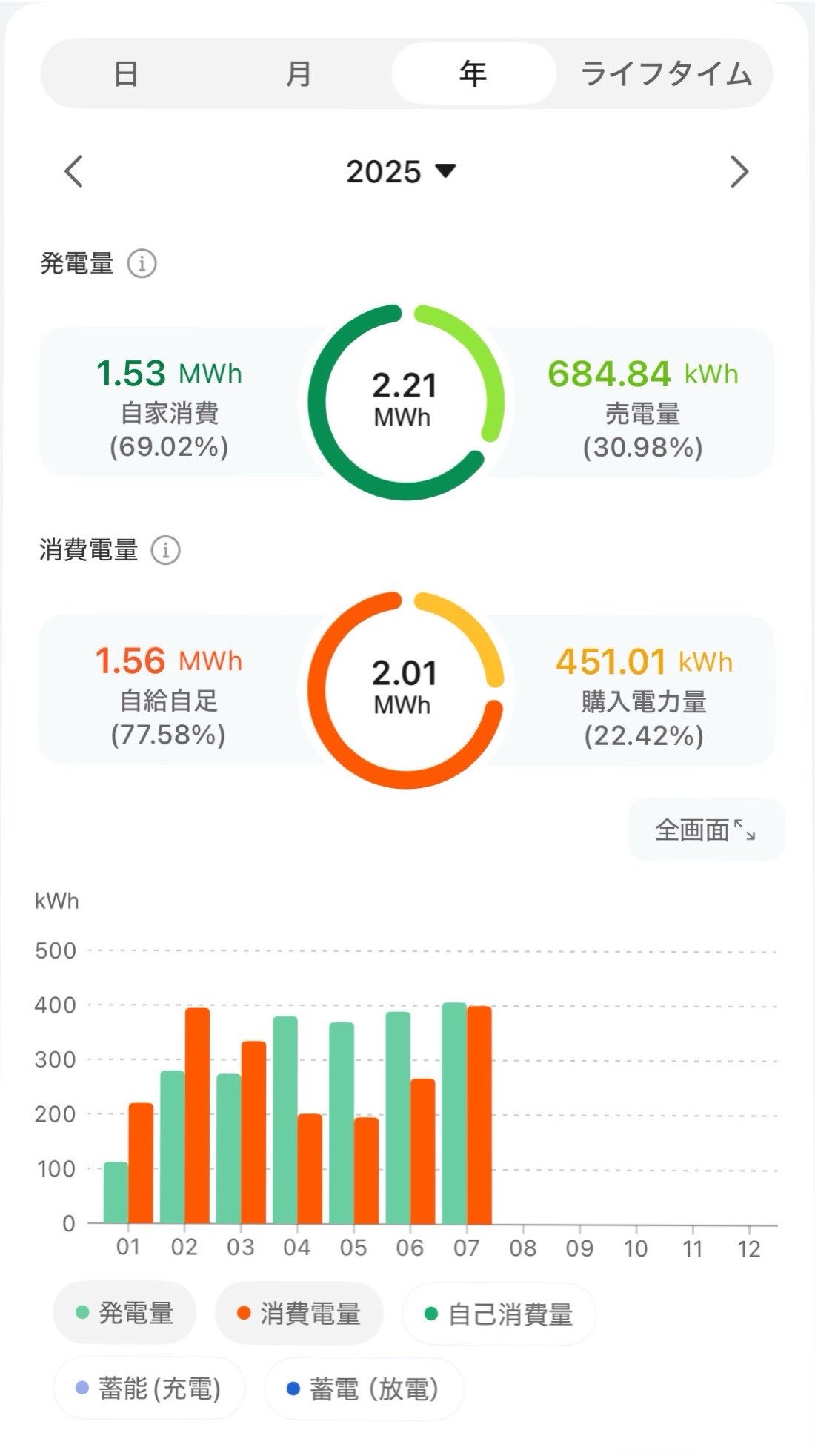This screenshot has height=1456, width=815.
Task: Open the 2025 year dropdown
Action: point(401,171)
